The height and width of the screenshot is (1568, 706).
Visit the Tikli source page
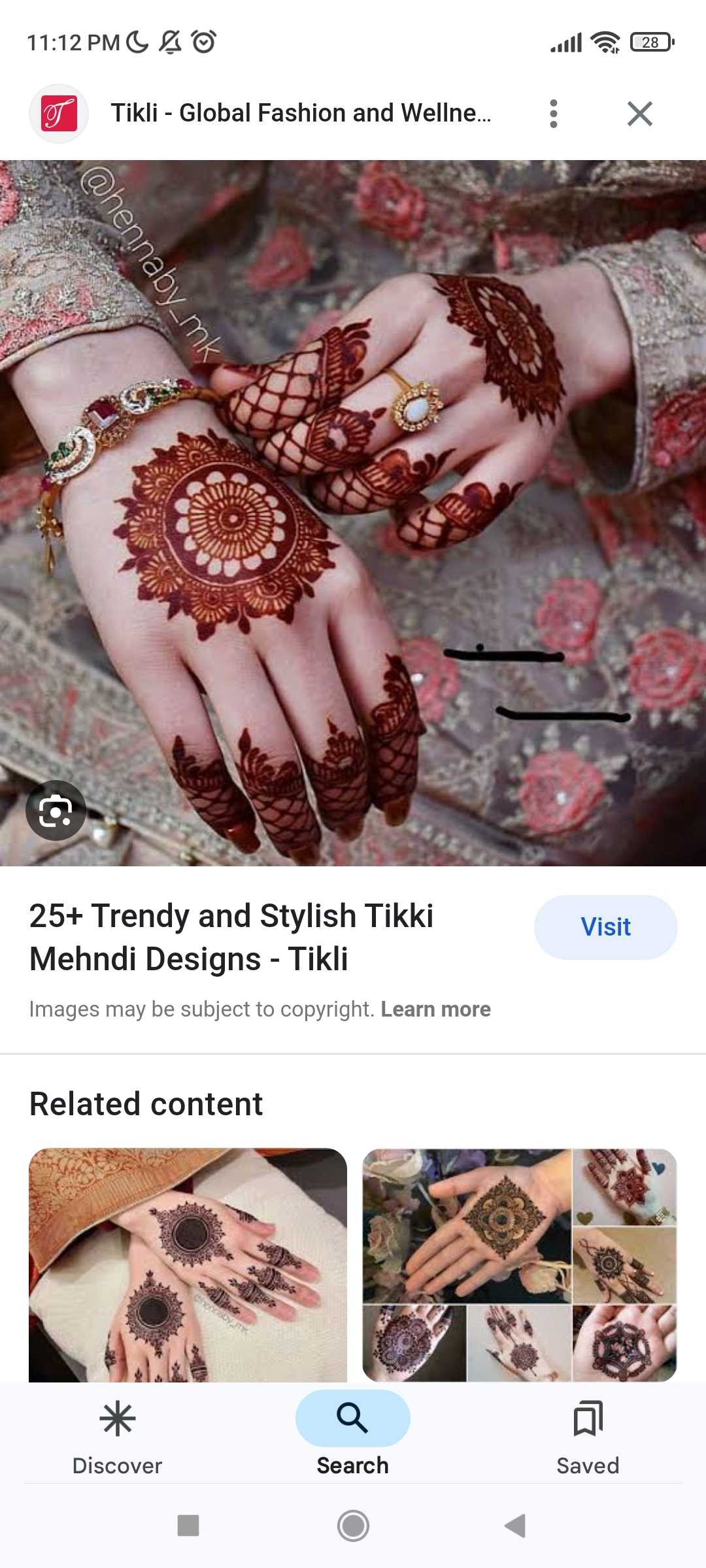pos(605,927)
